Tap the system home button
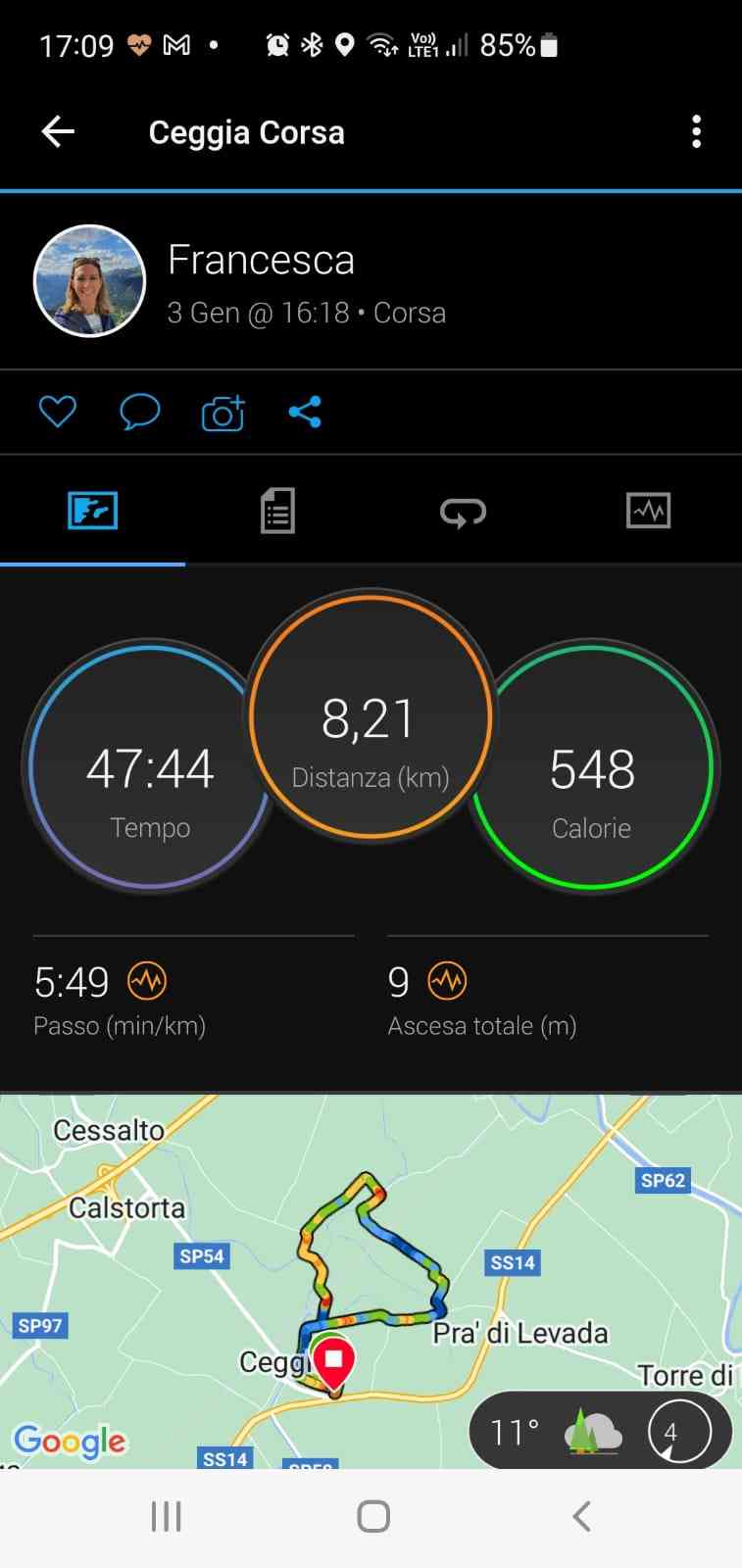The height and width of the screenshot is (1568, 742). click(x=372, y=1516)
